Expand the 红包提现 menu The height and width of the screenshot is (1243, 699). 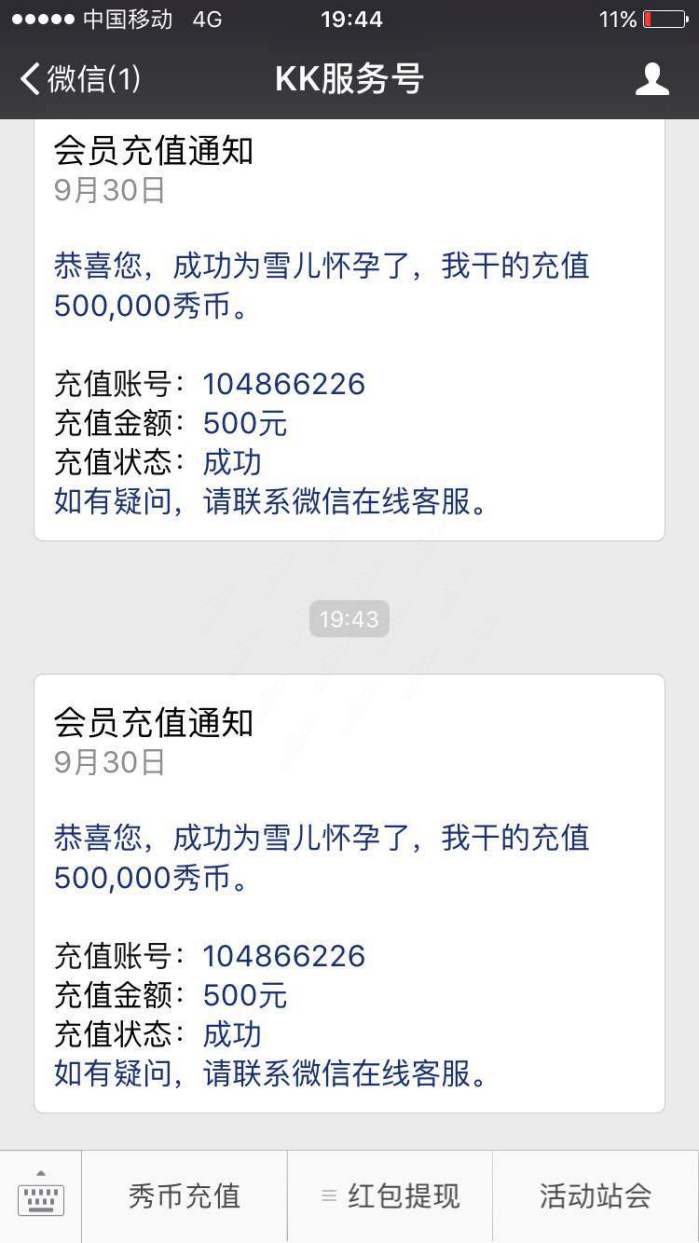pos(390,1196)
